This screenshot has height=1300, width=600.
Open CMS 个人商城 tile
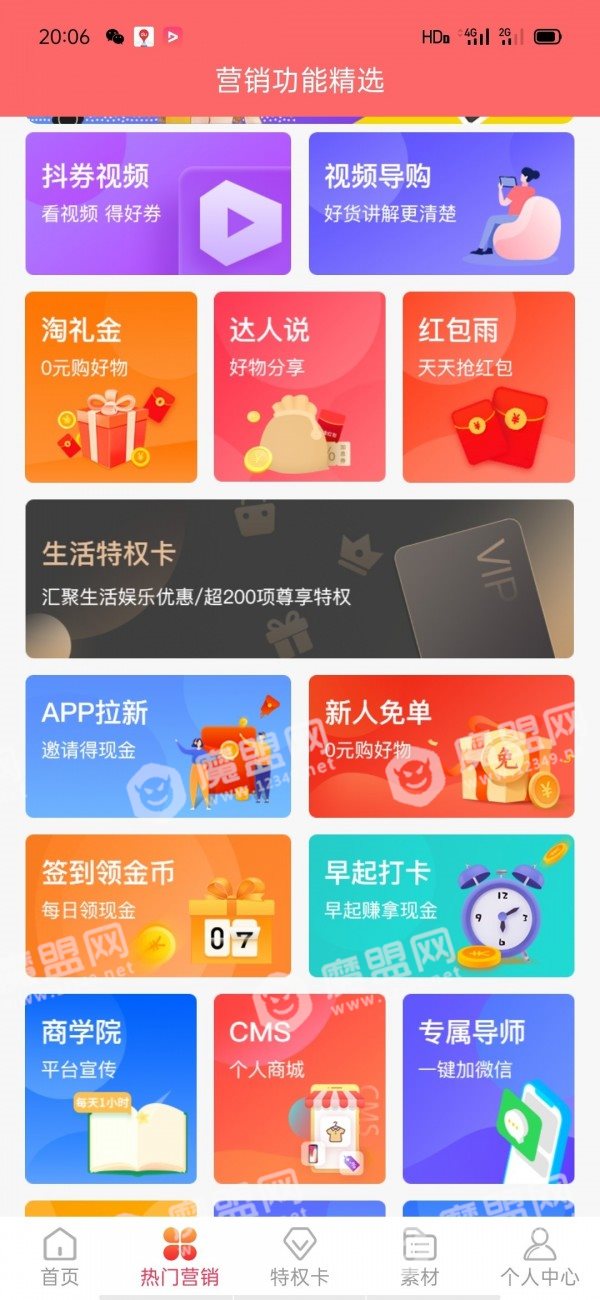pyautogui.click(x=299, y=1089)
